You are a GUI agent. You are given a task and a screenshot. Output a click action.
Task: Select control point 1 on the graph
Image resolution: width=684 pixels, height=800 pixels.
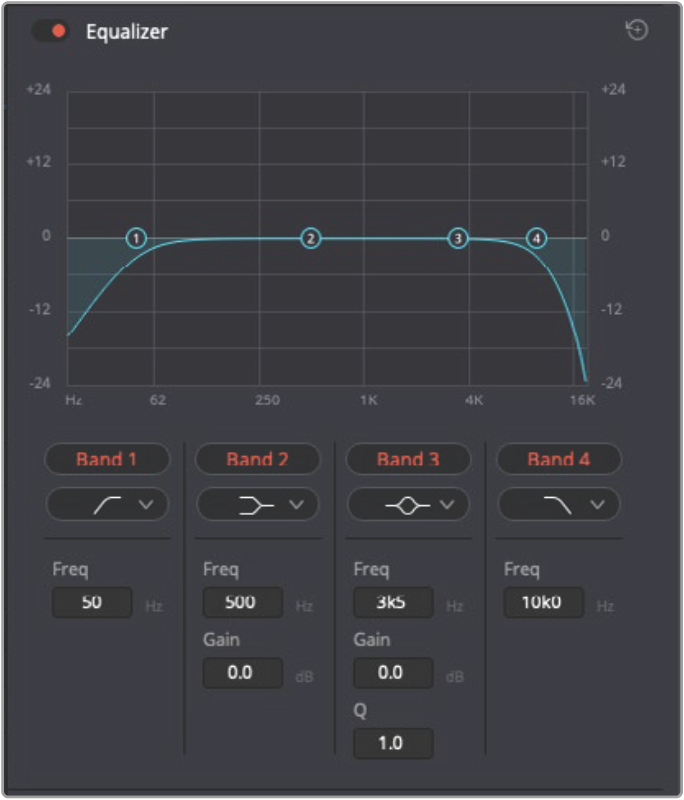136,238
